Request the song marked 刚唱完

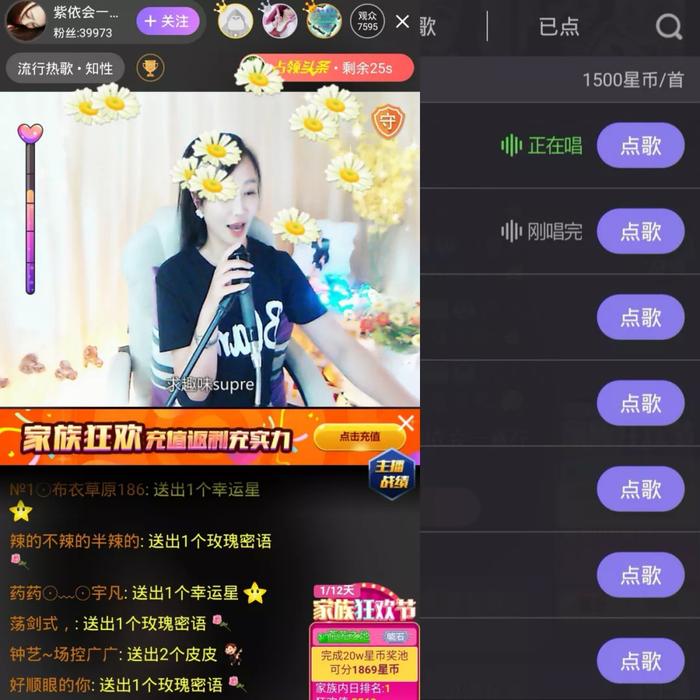click(640, 231)
